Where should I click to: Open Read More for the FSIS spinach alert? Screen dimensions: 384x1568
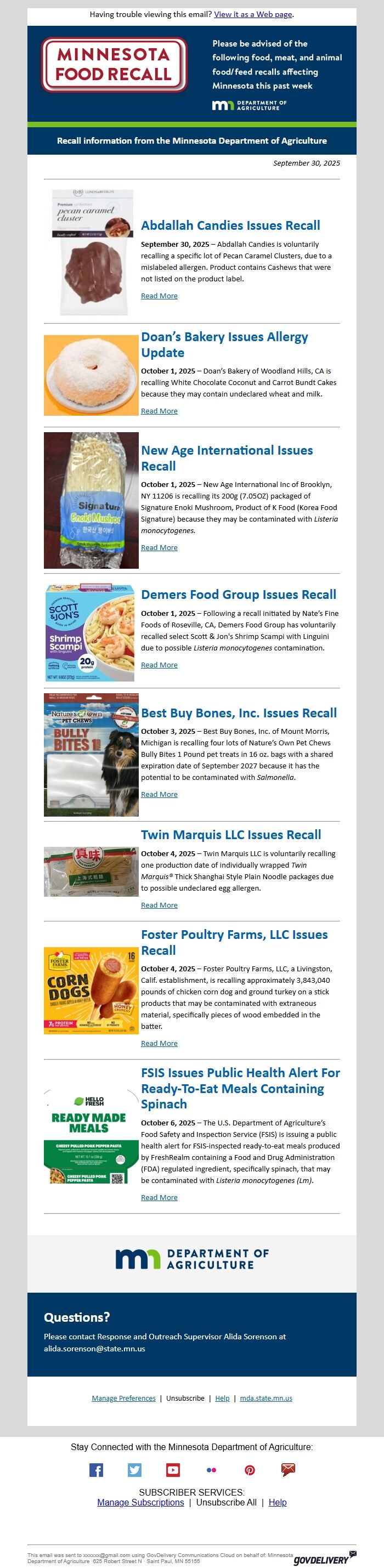click(x=160, y=1197)
